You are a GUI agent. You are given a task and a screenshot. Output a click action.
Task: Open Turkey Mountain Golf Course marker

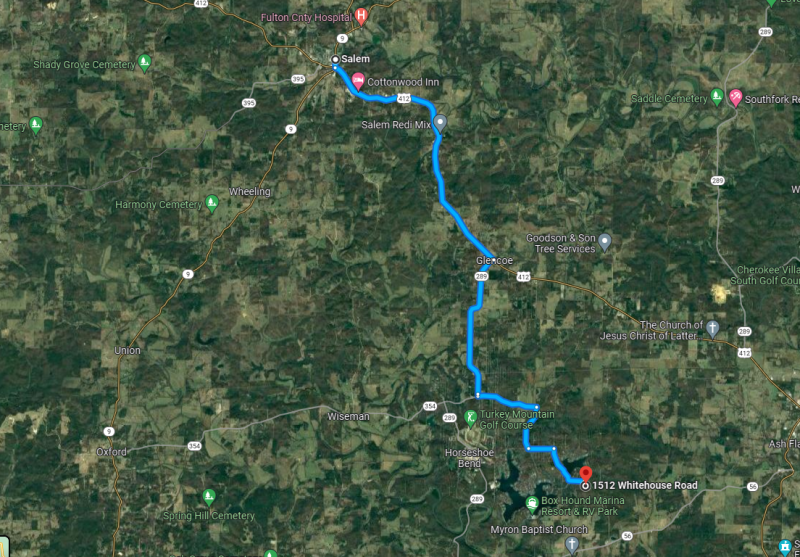click(470, 416)
